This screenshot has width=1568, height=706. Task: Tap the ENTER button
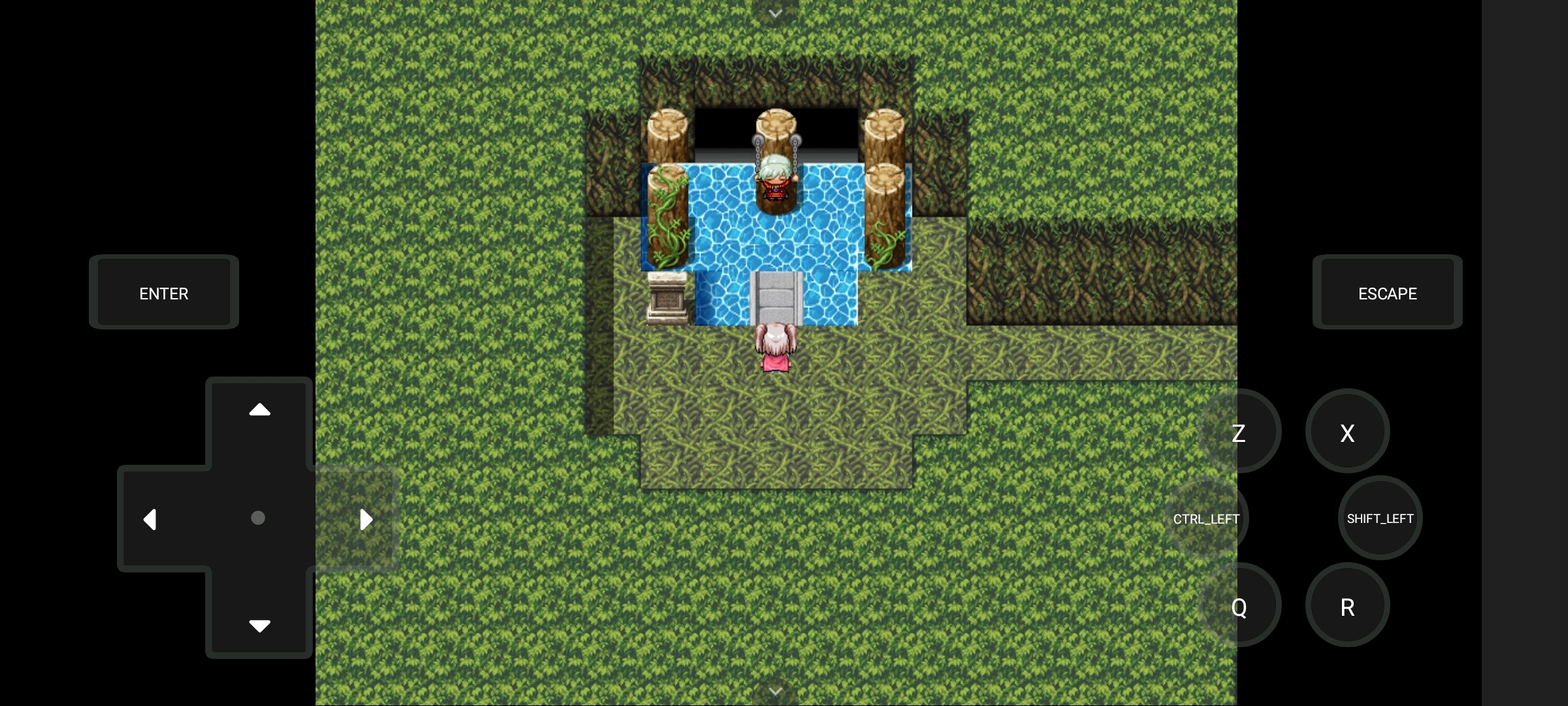click(163, 293)
